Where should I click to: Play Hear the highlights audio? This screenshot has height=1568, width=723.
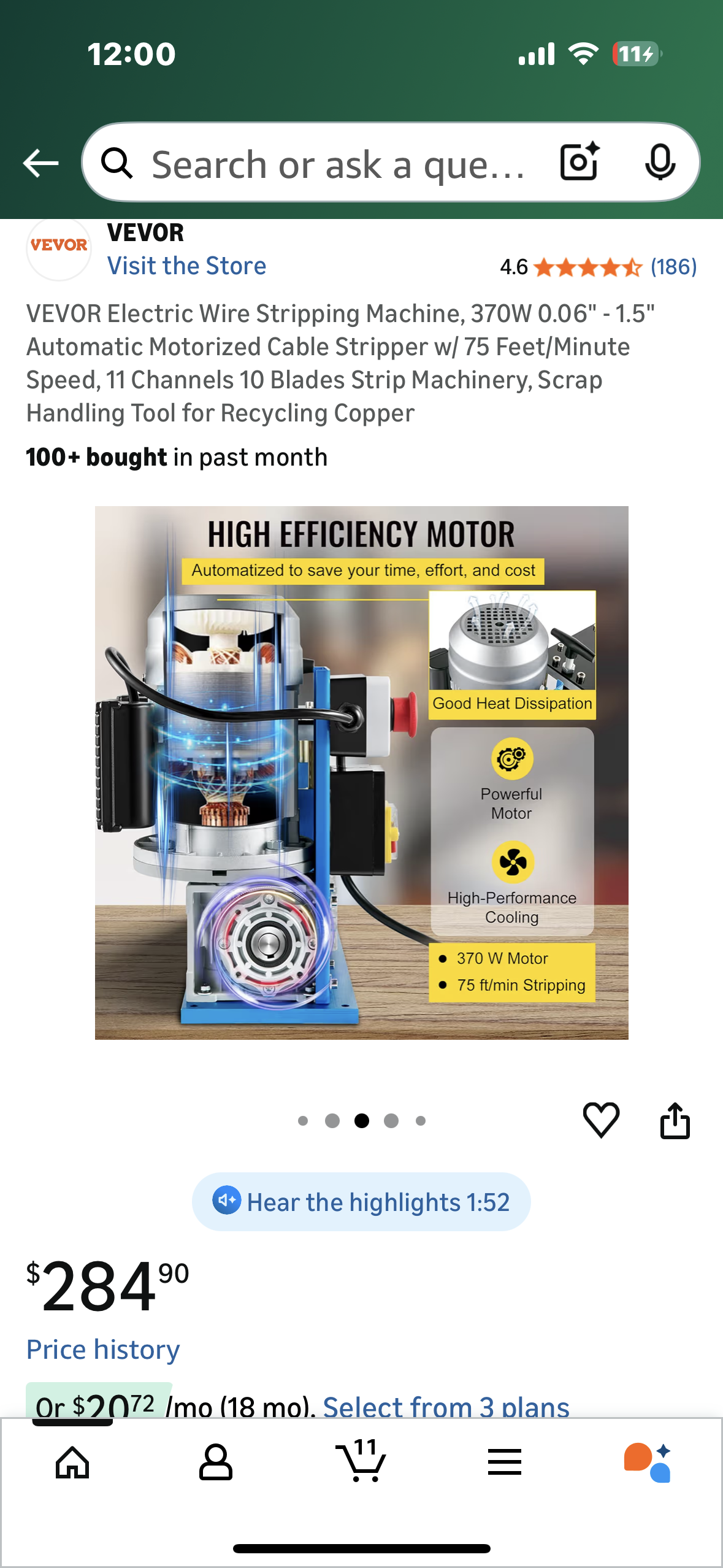click(361, 1202)
